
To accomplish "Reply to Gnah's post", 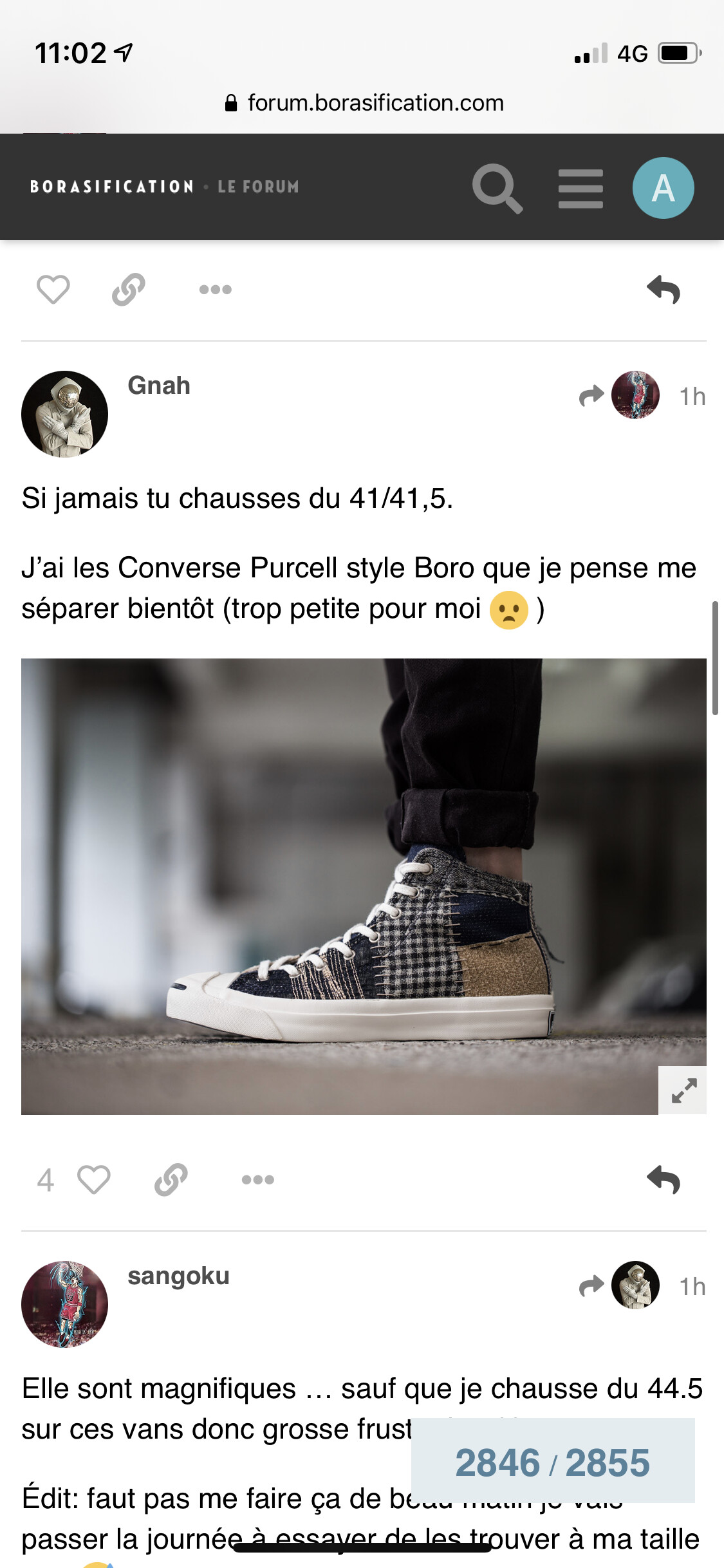I will (664, 1180).
